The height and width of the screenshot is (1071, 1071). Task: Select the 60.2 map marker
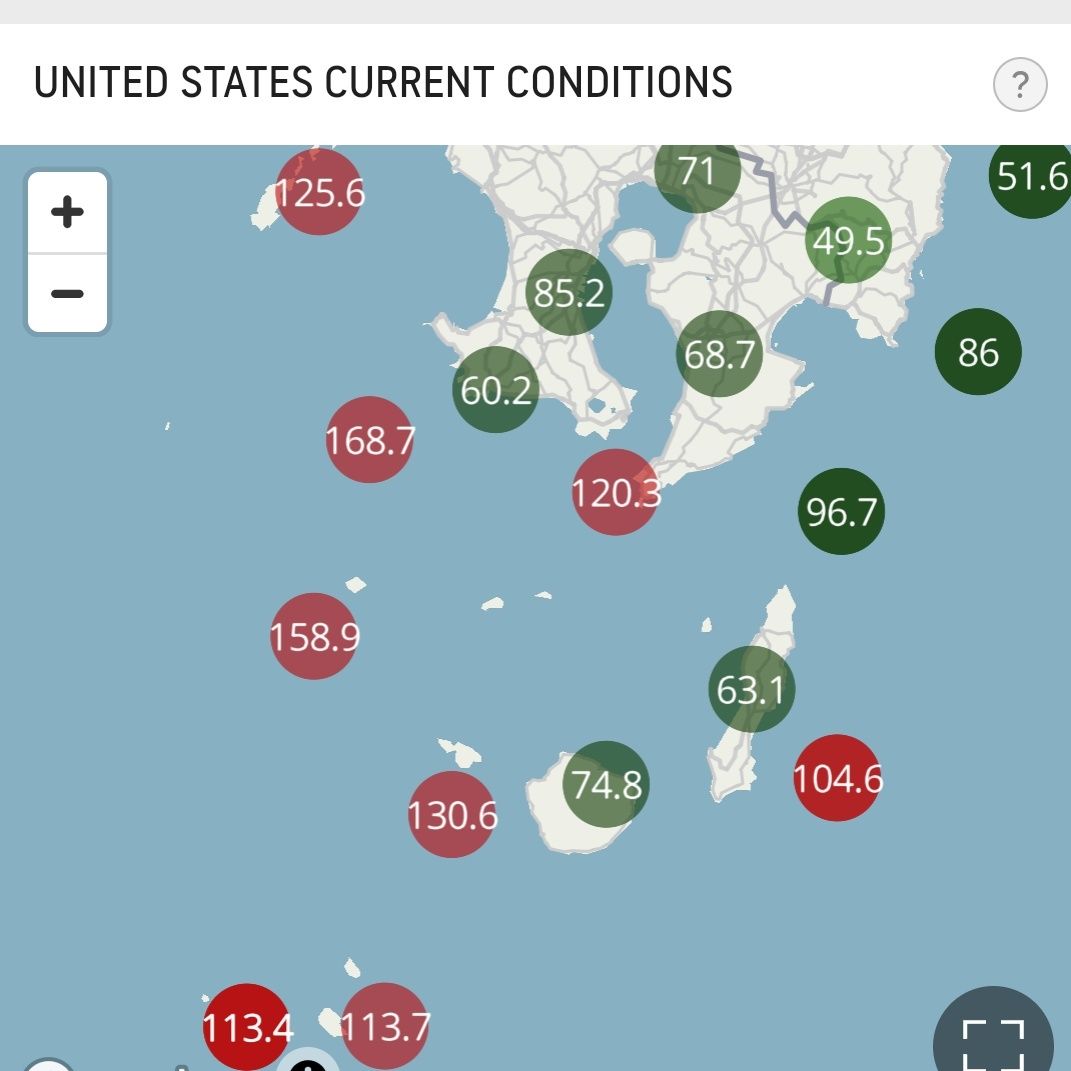[496, 390]
